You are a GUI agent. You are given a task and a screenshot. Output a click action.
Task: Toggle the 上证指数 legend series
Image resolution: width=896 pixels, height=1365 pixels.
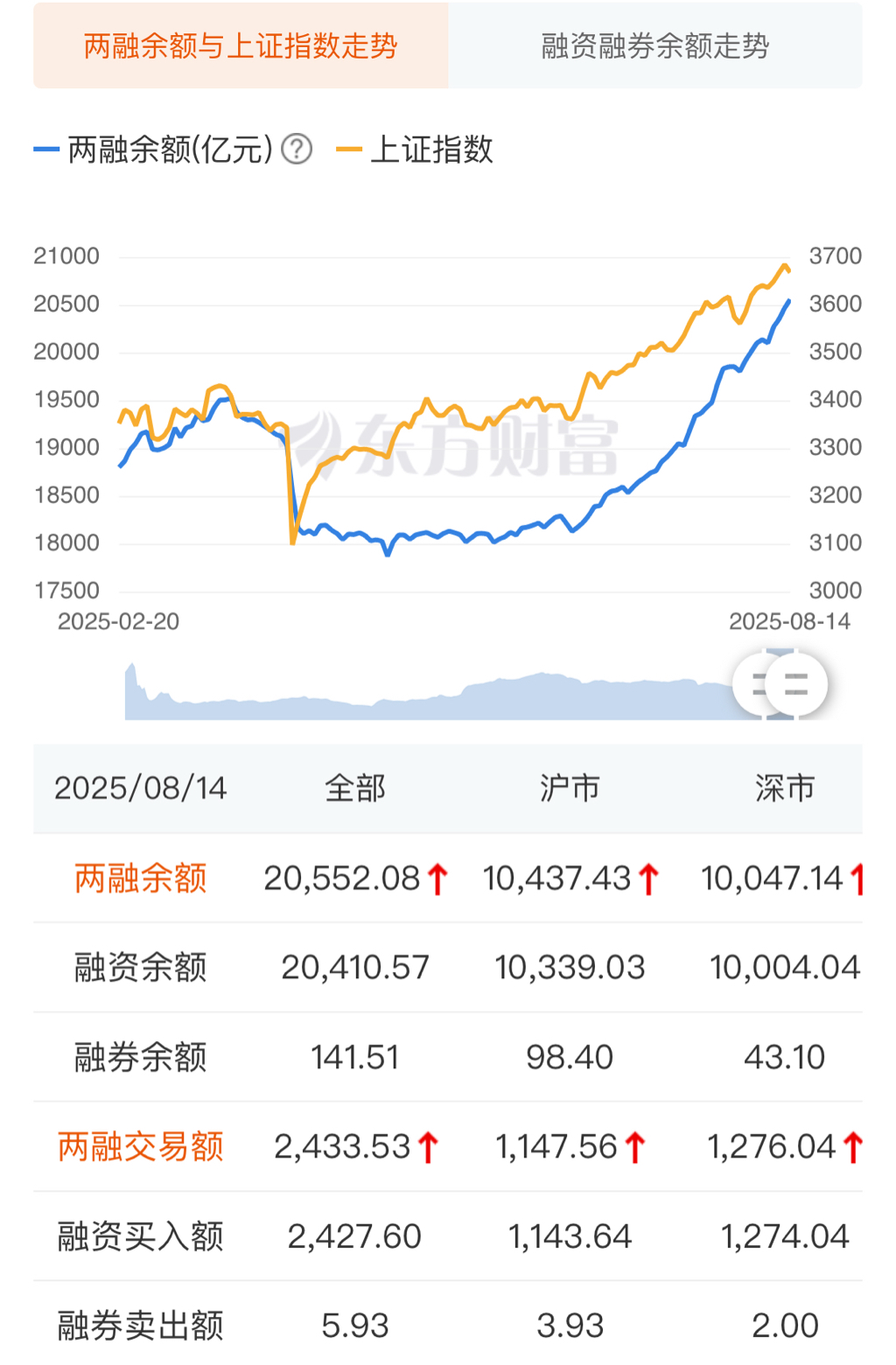[415, 150]
